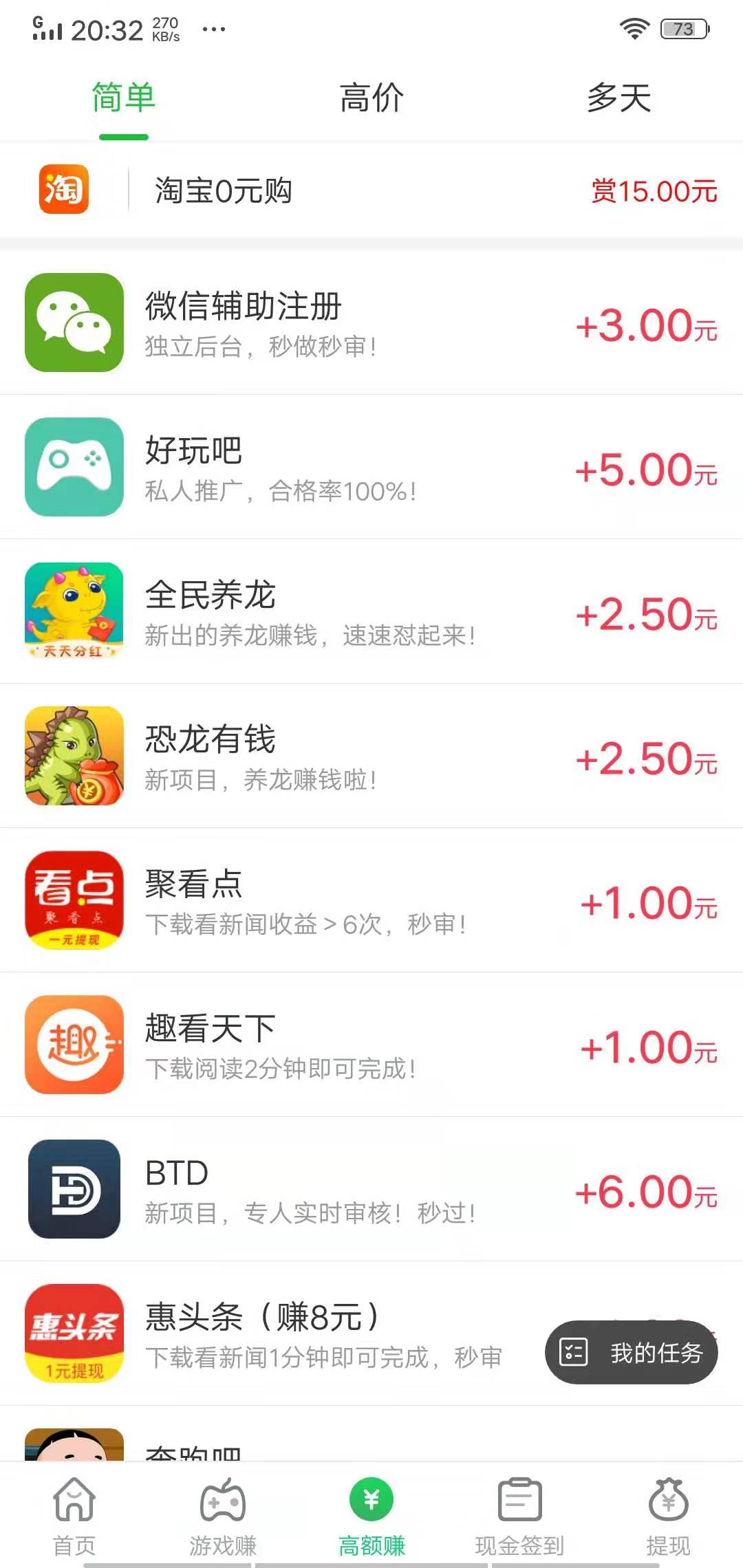
Task: Open the Taobao 淘 icon
Action: (x=65, y=191)
